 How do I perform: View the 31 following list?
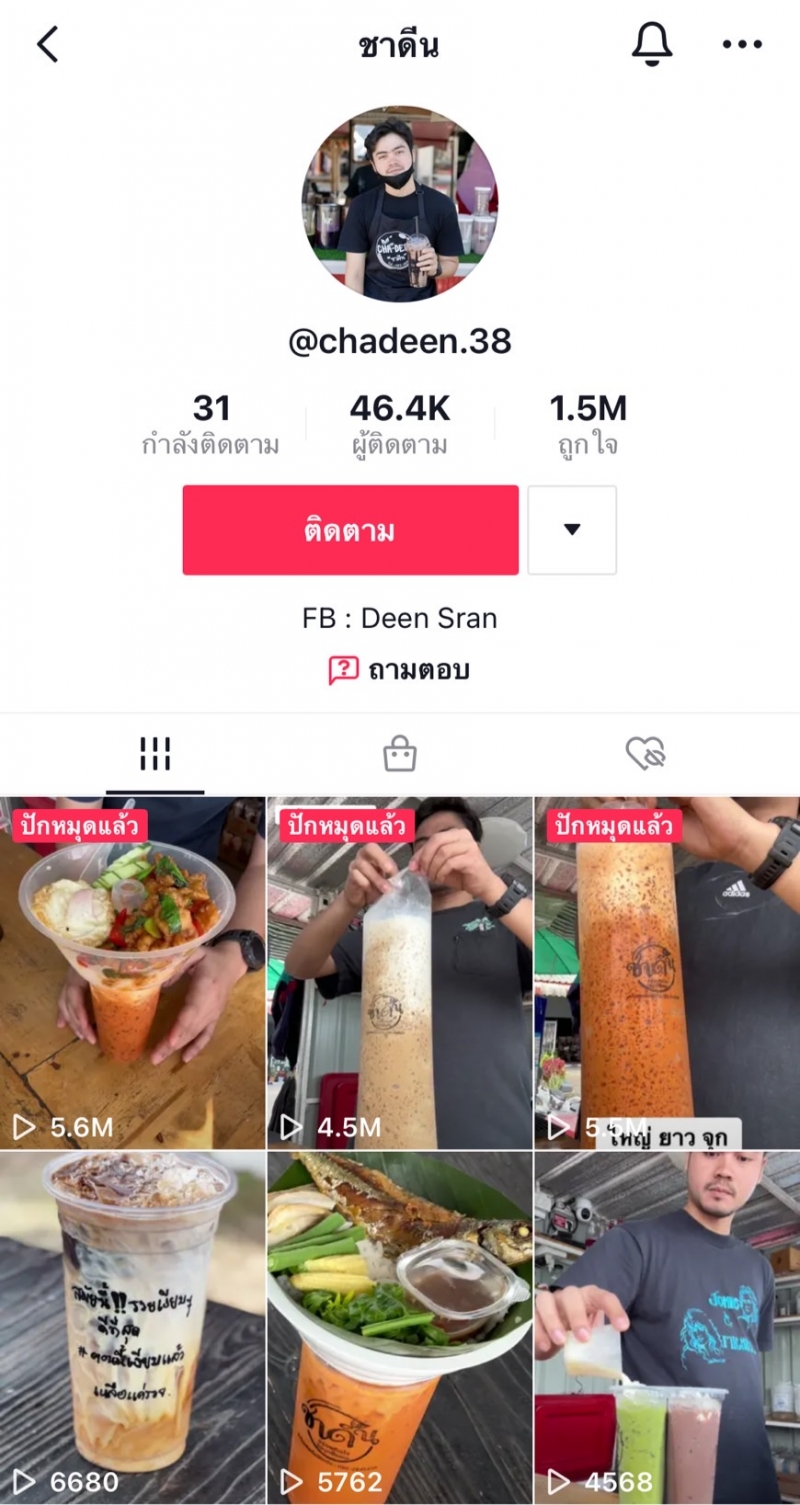(x=211, y=424)
